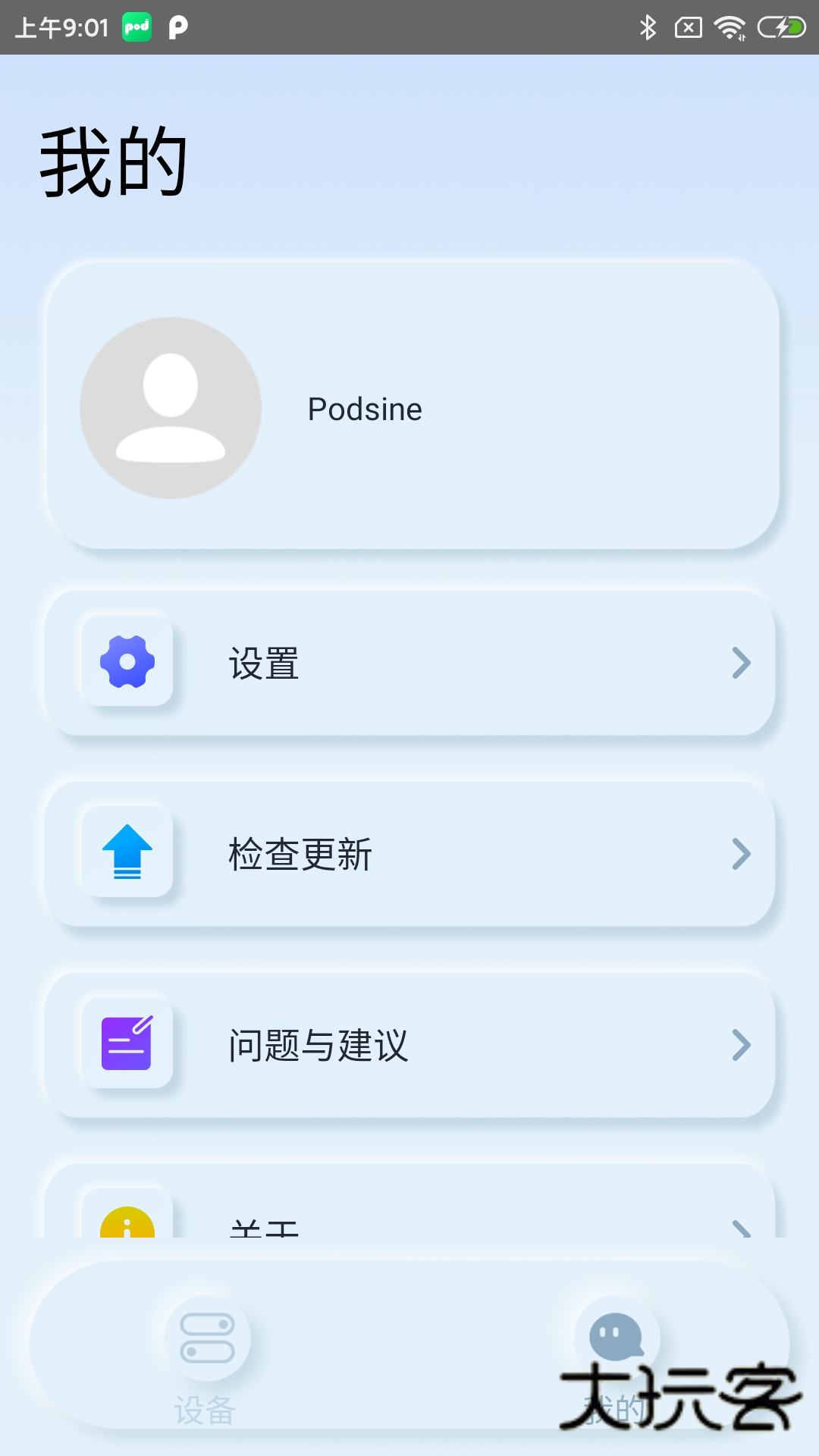The image size is (819, 1456).
Task: Select the 设备 devices icon in bottom bar
Action: (207, 1338)
